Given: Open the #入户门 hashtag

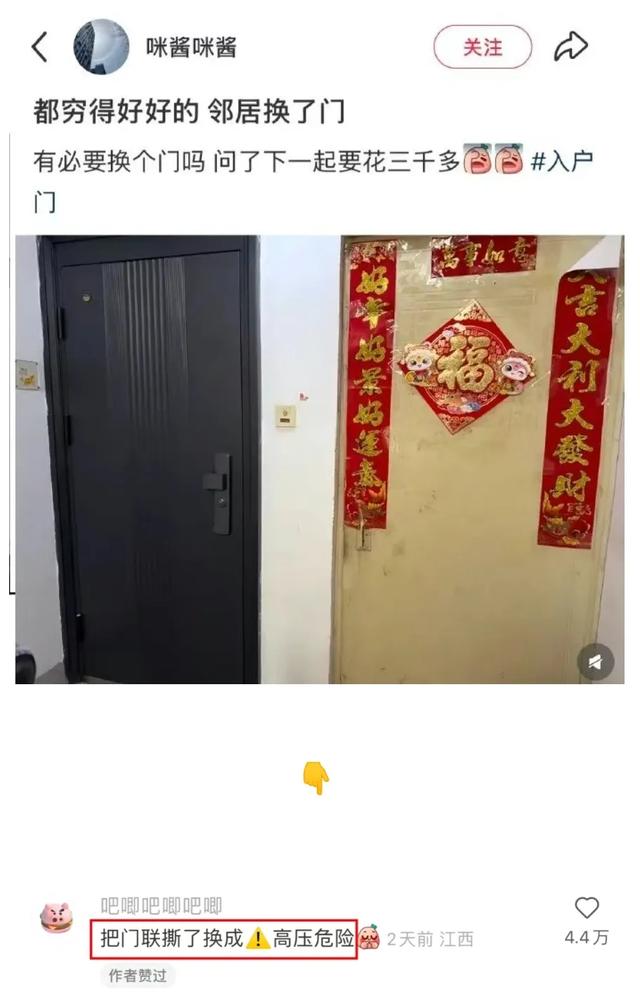Looking at the screenshot, I should [562, 162].
